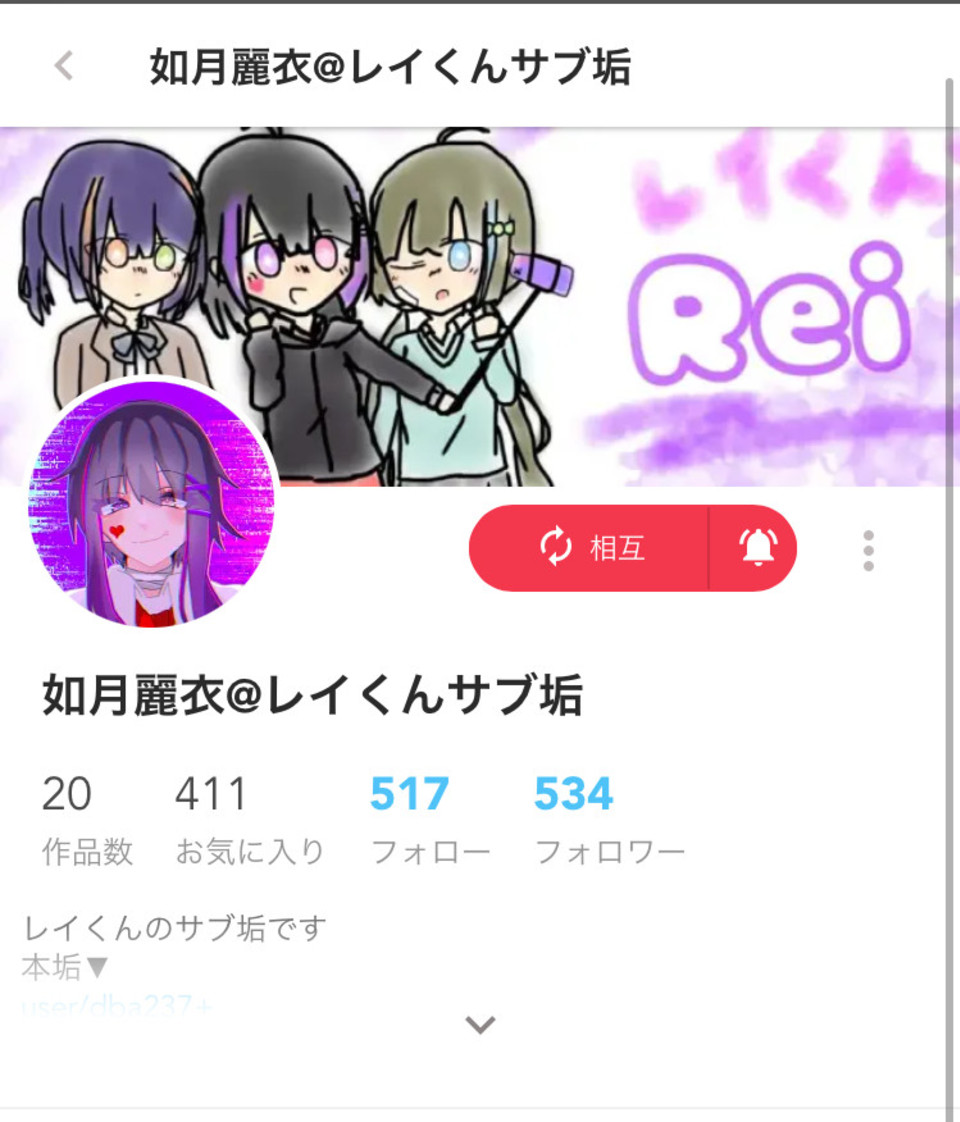Toggle the notification bell for this user
Image resolution: width=960 pixels, height=1122 pixels.
tap(756, 548)
